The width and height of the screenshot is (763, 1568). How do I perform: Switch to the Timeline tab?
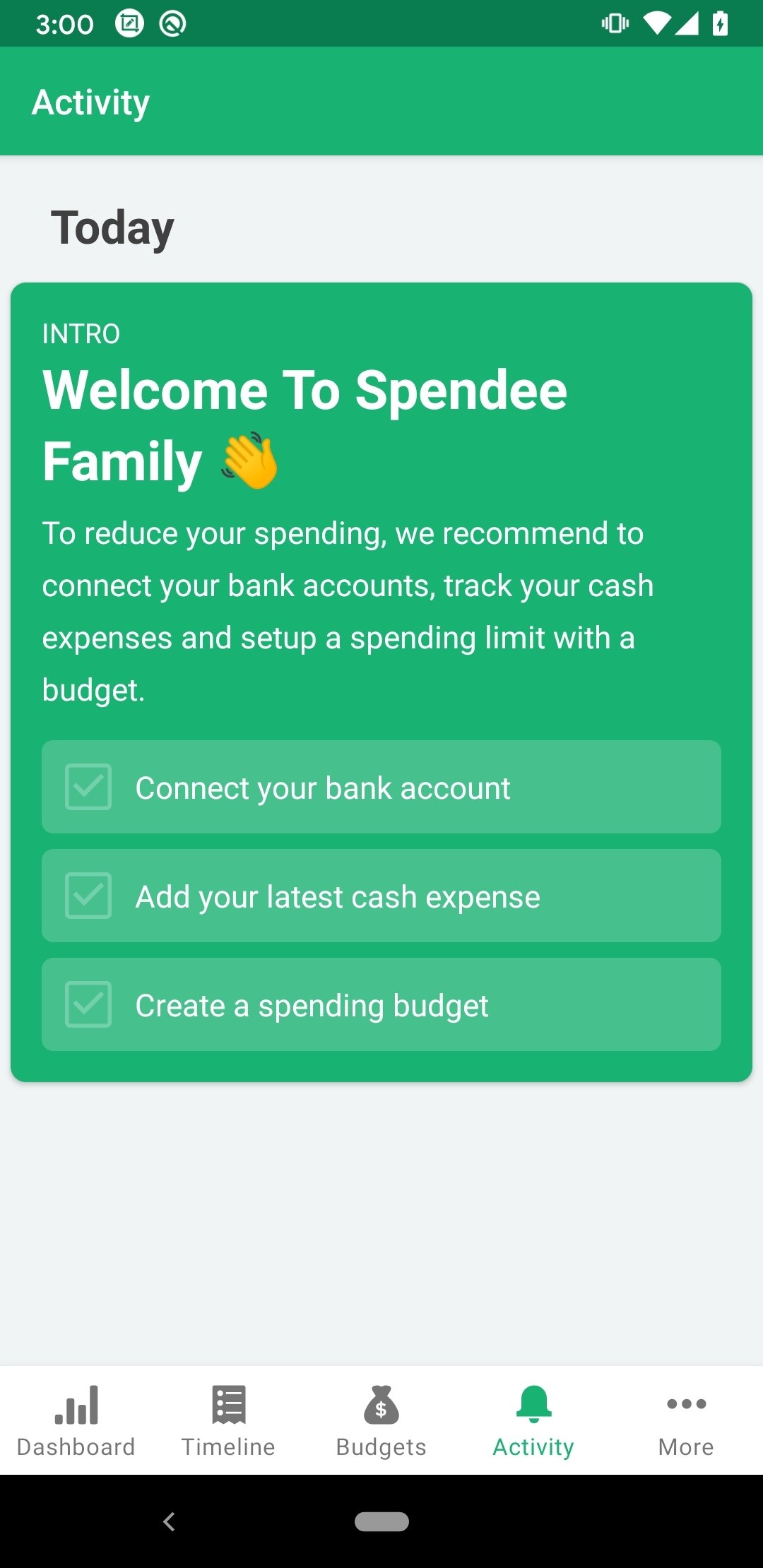tap(229, 1420)
